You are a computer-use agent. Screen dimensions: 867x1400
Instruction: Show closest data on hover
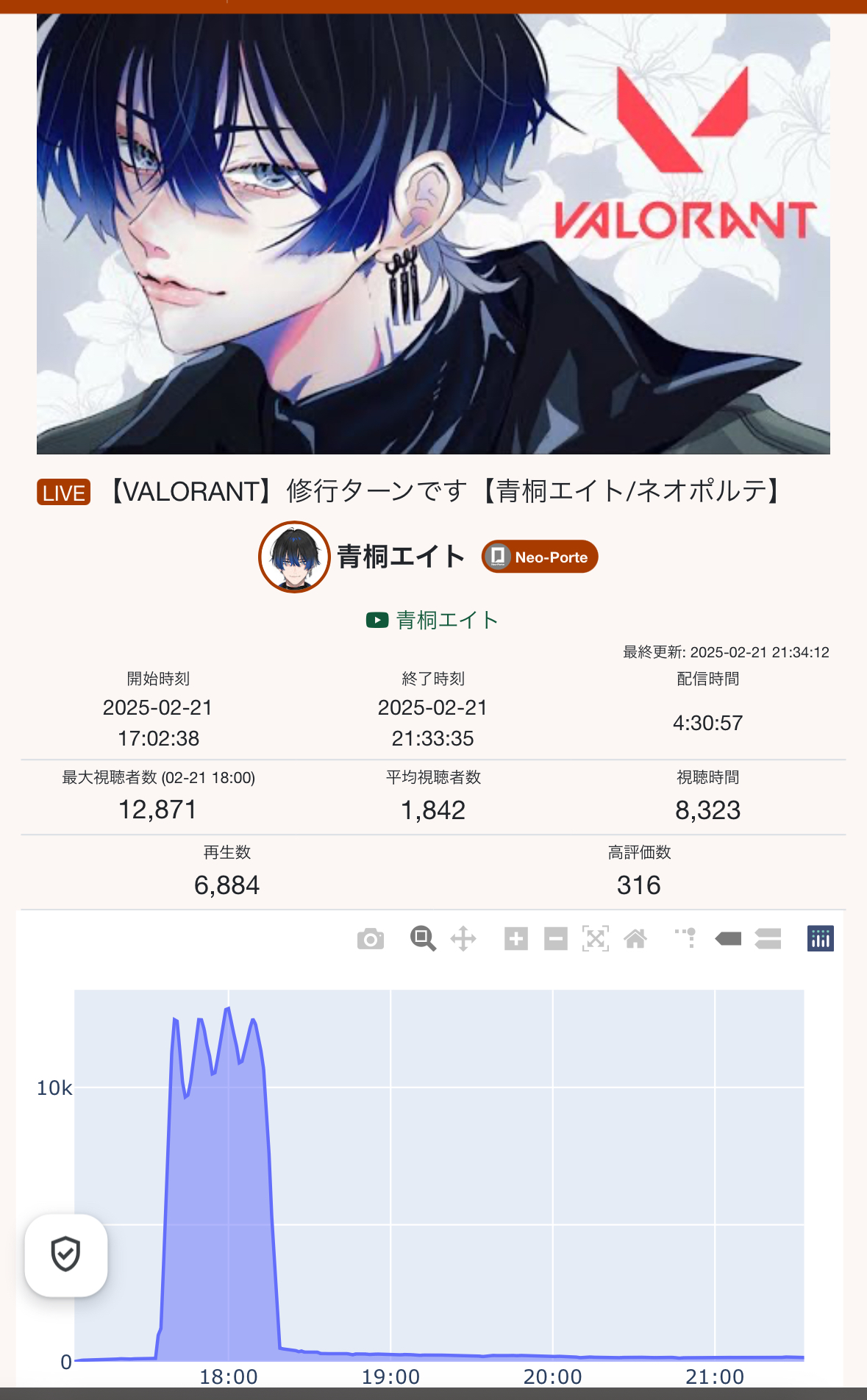coord(728,939)
